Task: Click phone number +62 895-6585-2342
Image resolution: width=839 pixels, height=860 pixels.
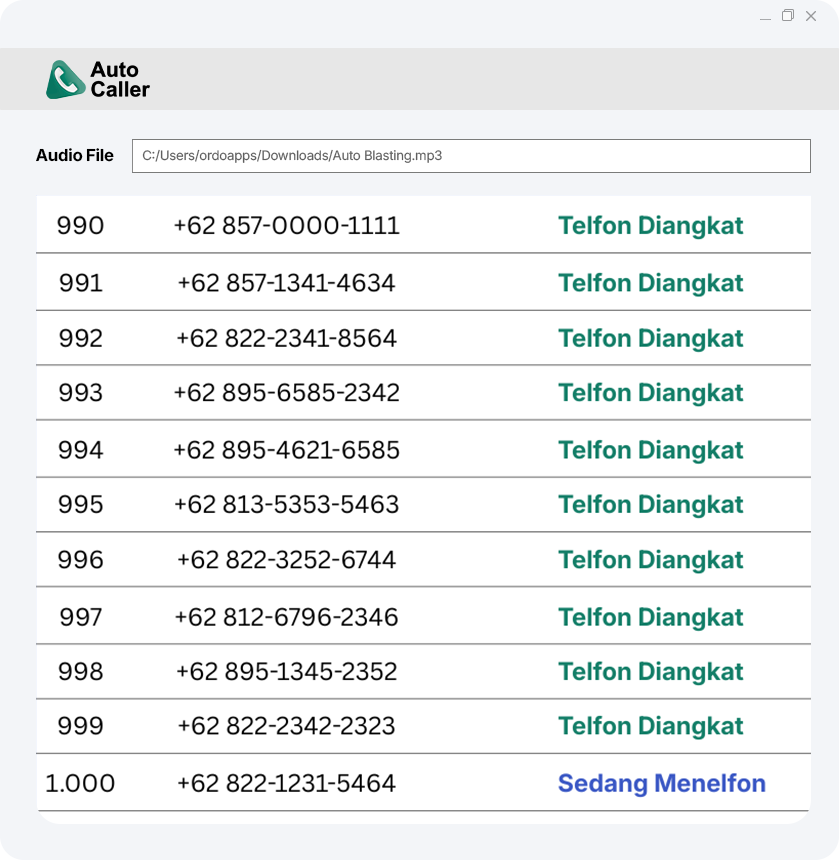Action: tap(286, 392)
